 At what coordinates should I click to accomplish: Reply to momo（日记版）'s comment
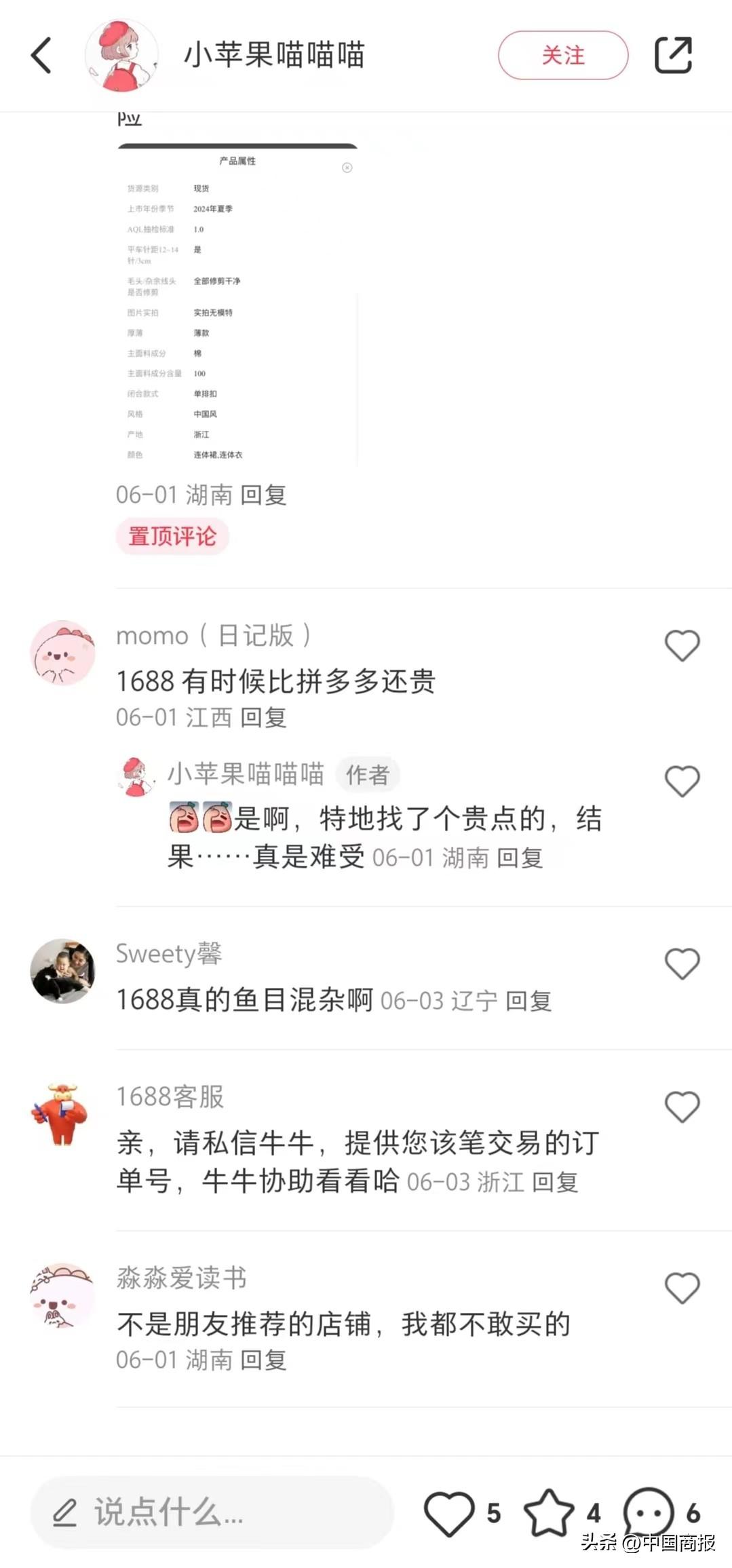click(x=263, y=717)
